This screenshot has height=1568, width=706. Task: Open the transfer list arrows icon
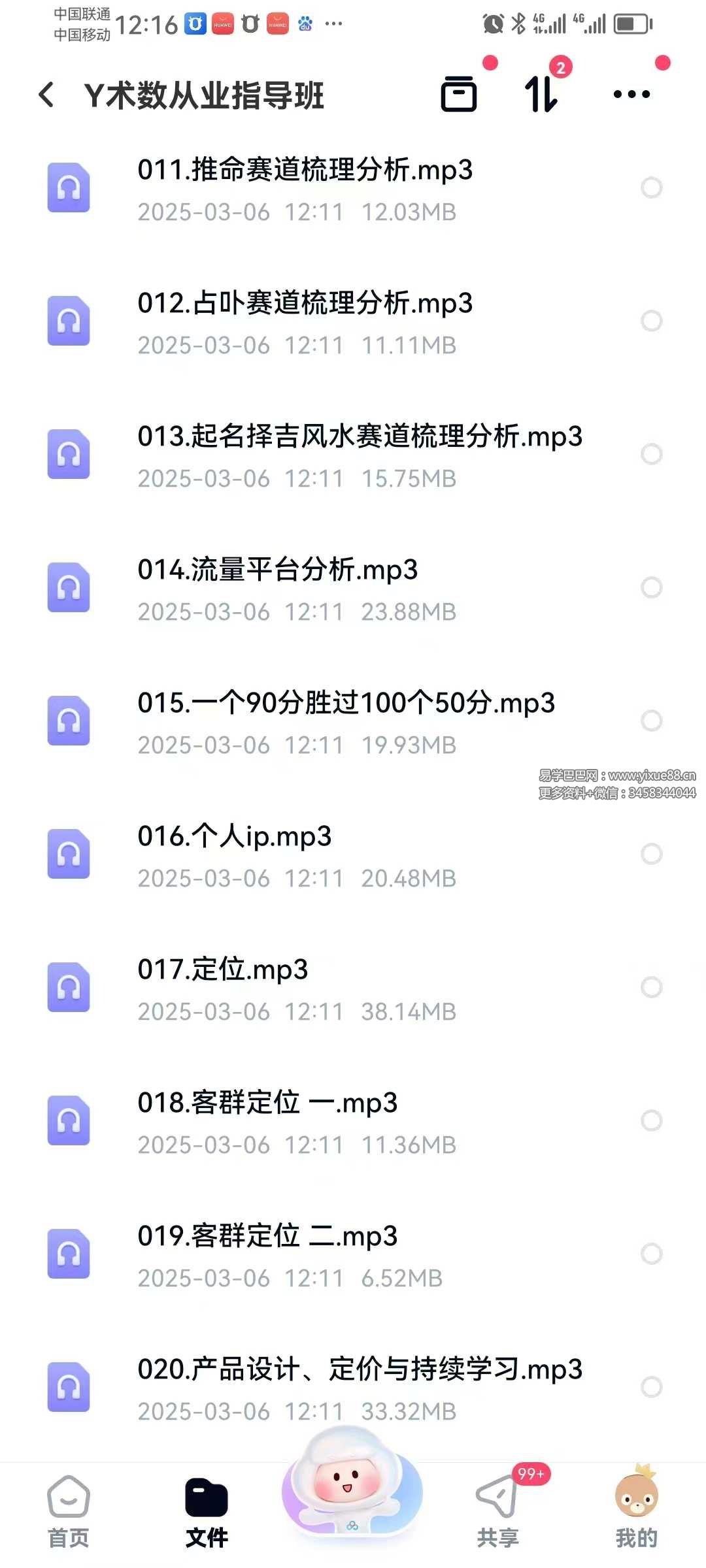(541, 94)
